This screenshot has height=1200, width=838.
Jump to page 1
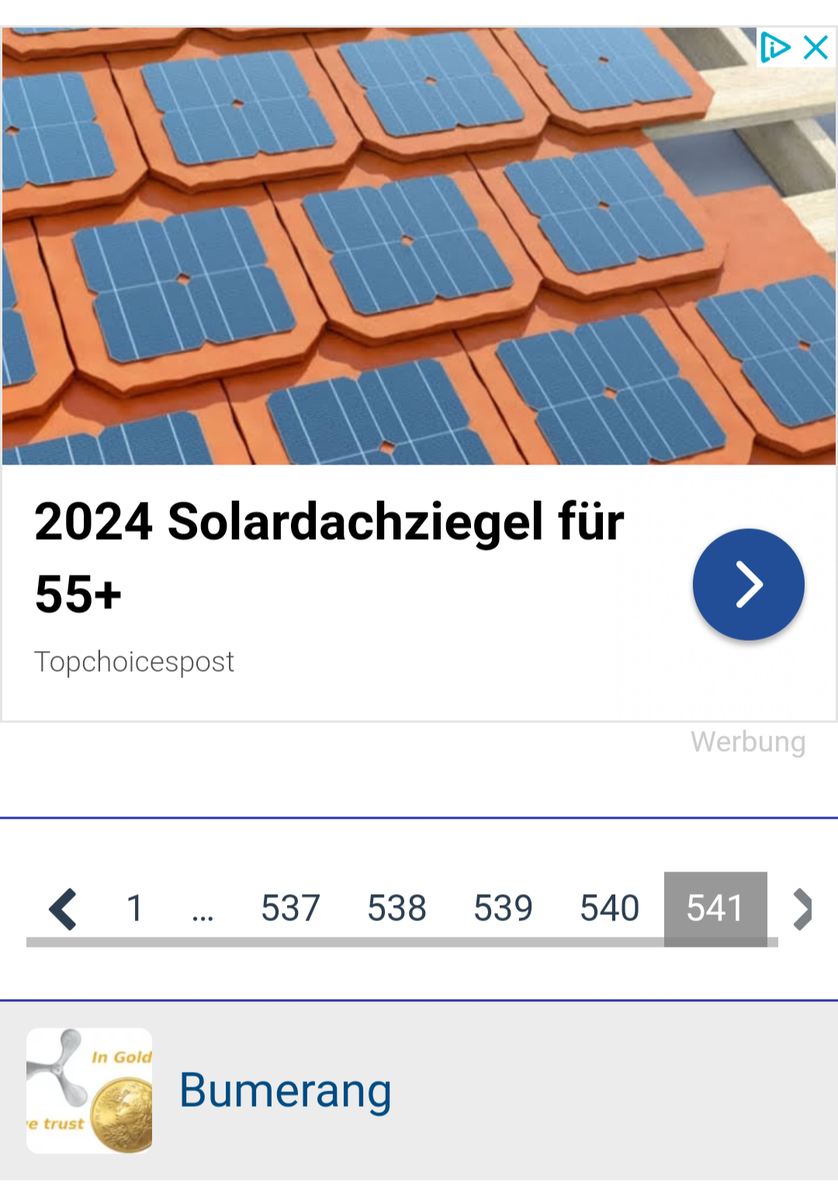tap(135, 909)
